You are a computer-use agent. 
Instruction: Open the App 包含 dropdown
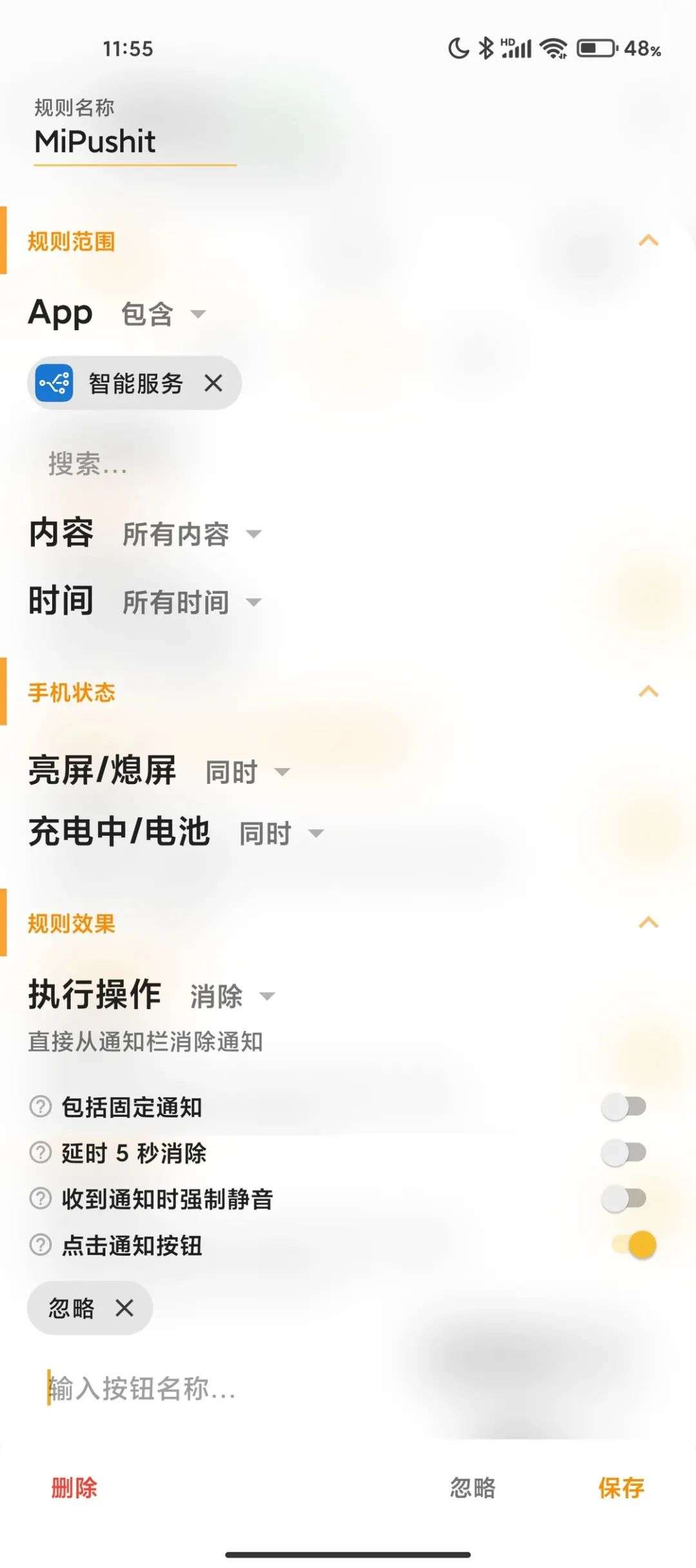[x=164, y=314]
